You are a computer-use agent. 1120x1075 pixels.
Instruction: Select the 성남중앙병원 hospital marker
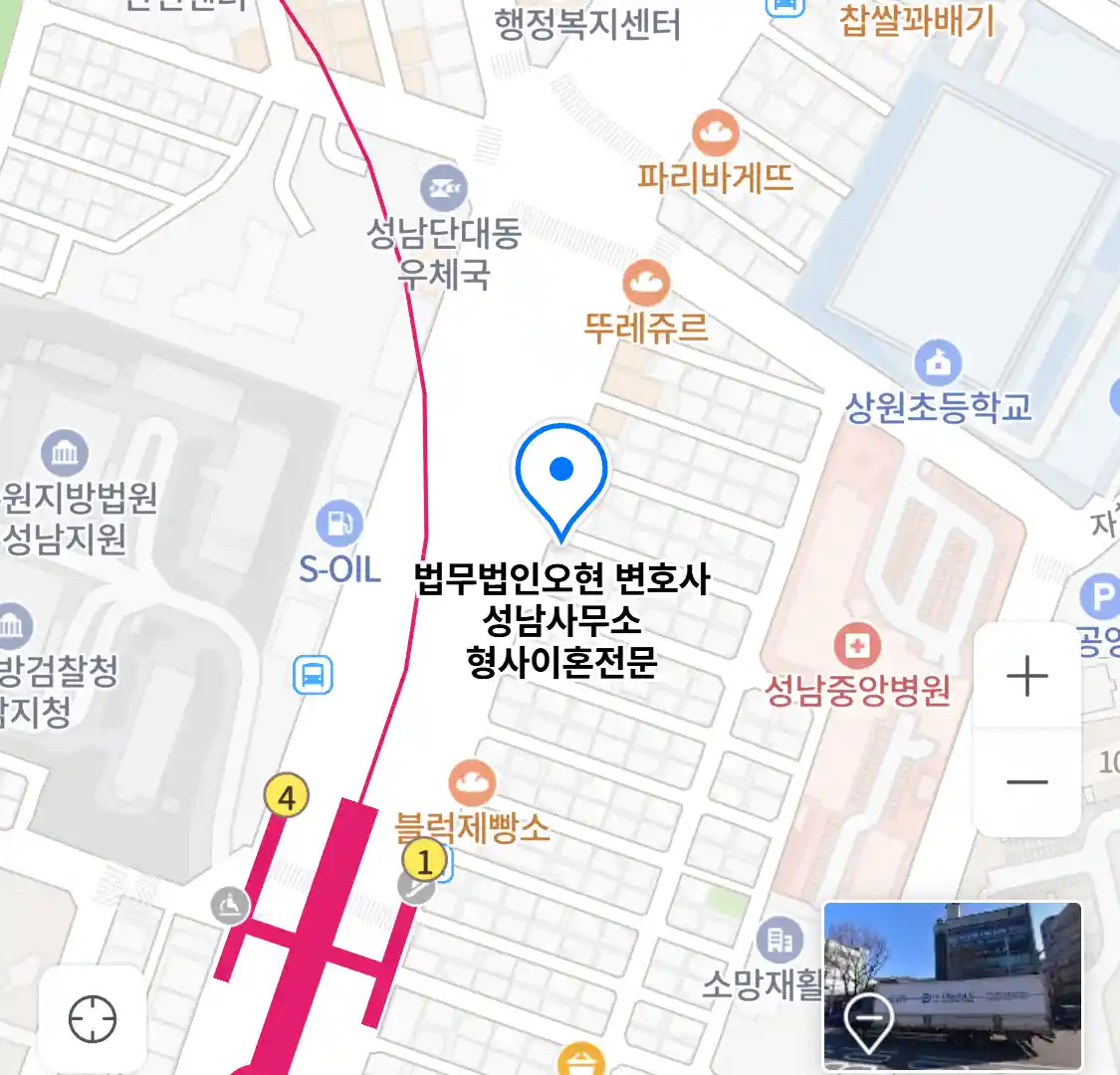857,646
